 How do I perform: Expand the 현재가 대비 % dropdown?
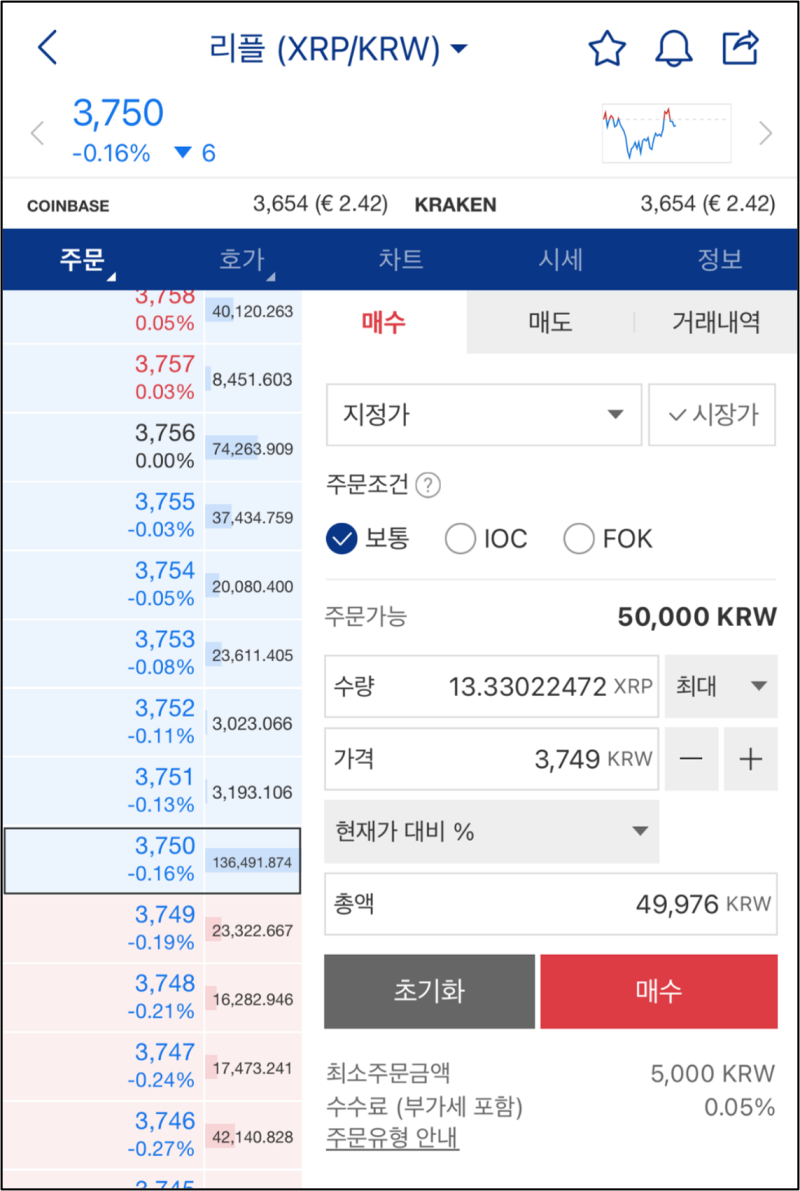[x=491, y=831]
